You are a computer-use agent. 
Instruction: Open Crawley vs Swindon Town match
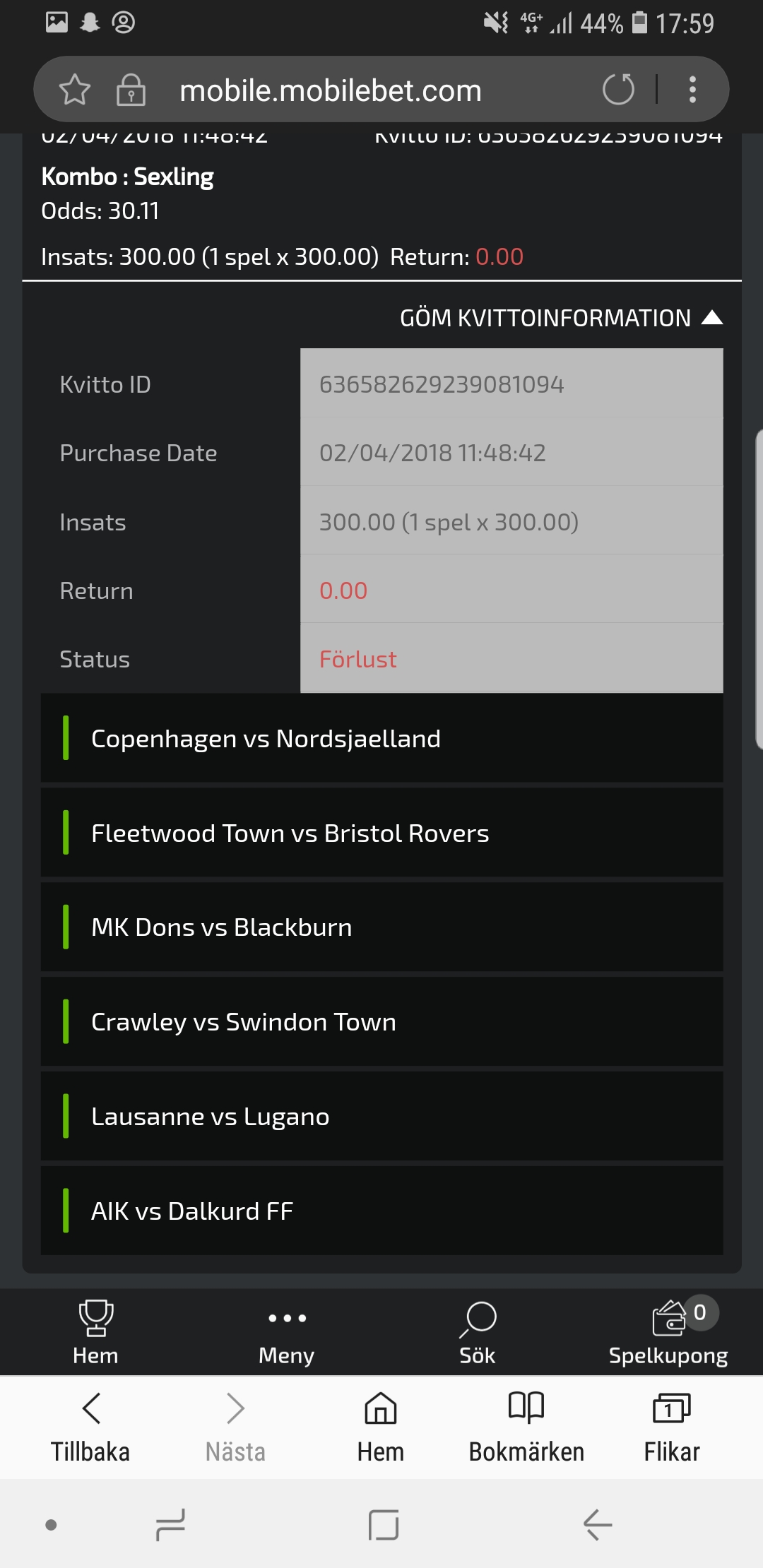coord(381,1022)
